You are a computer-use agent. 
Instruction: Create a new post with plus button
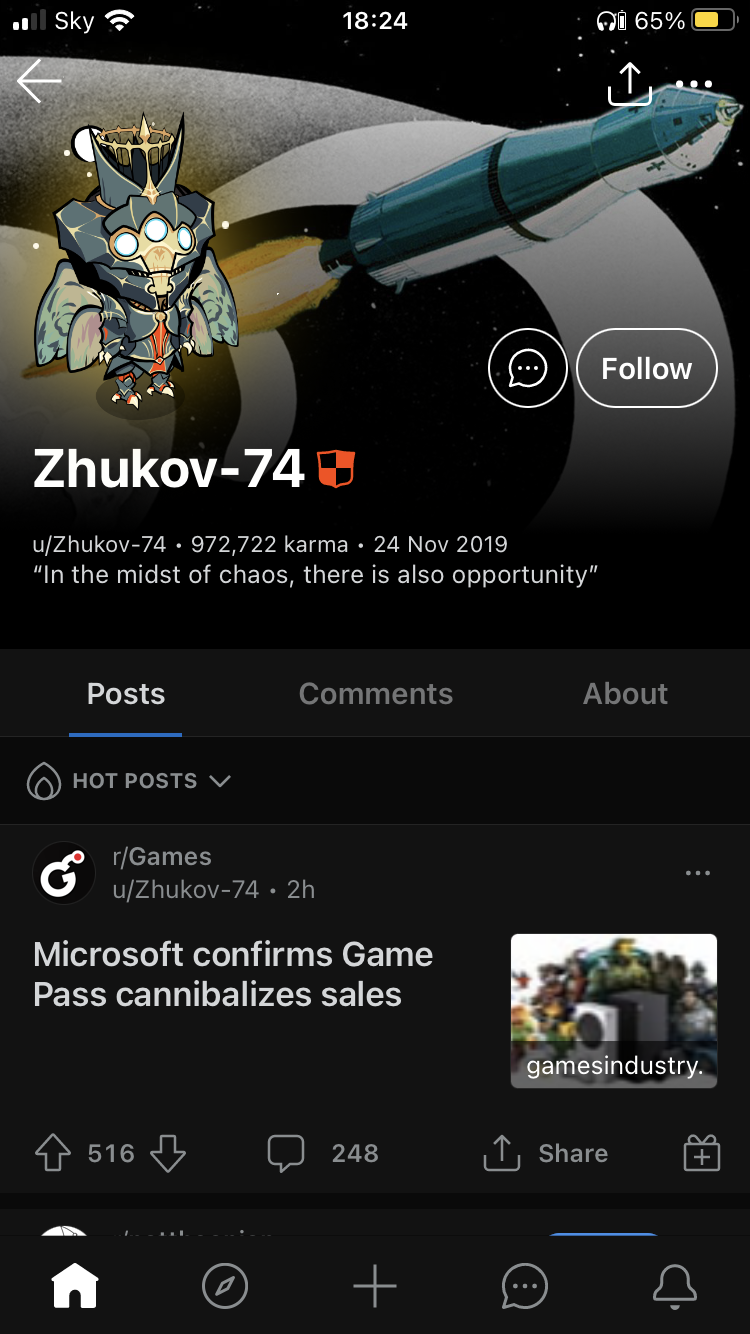(x=375, y=1286)
